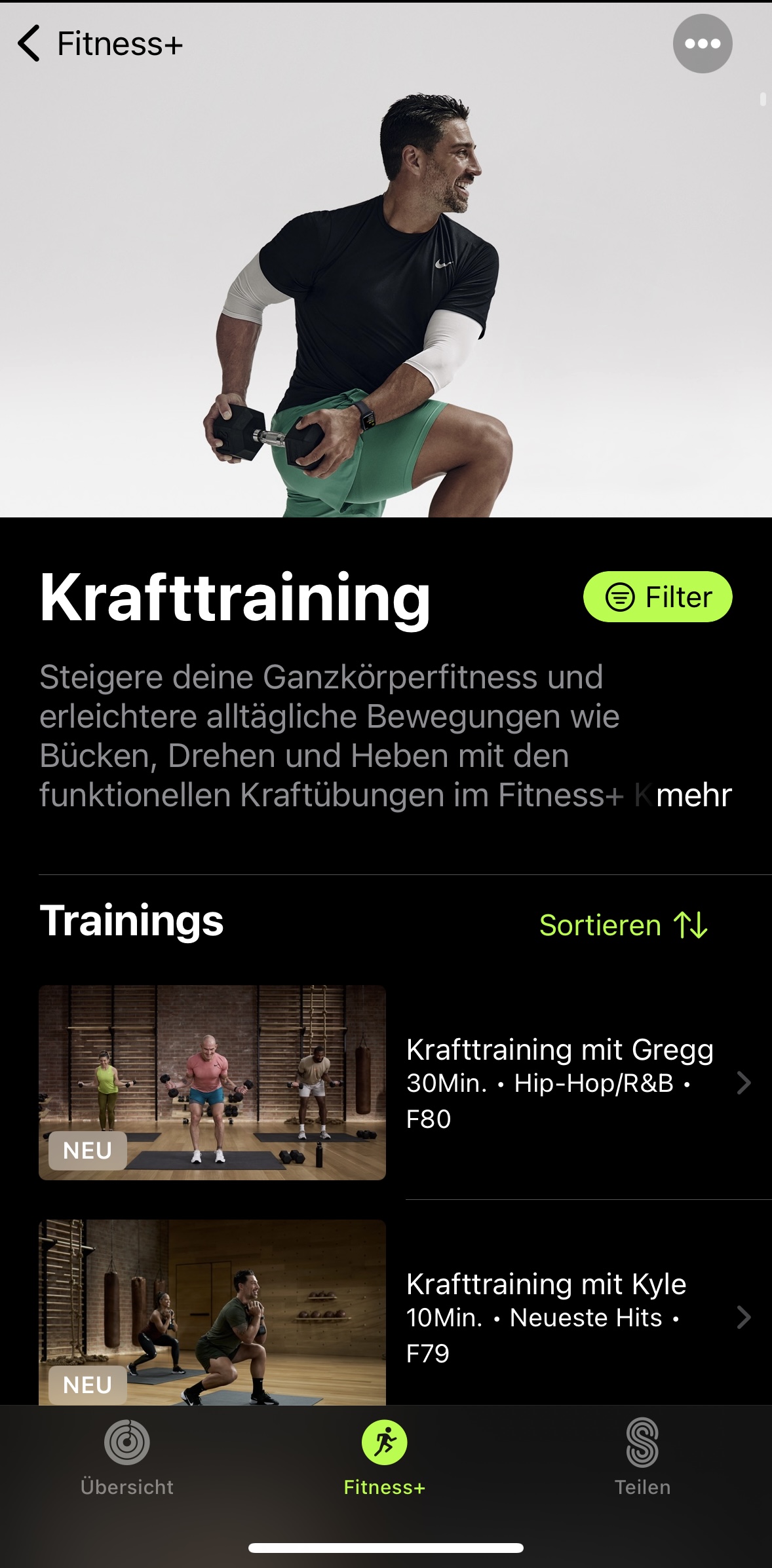Switch to the Teilen tab

click(x=642, y=1455)
